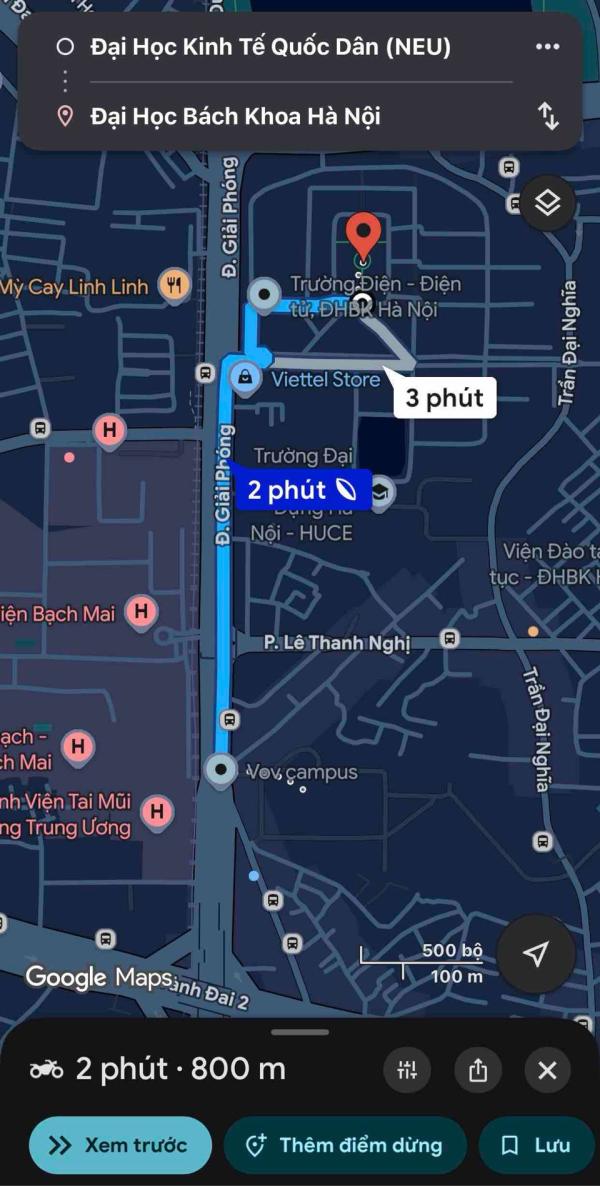Open Mỳ Cay Linh Linh restaurant pin

point(176,286)
